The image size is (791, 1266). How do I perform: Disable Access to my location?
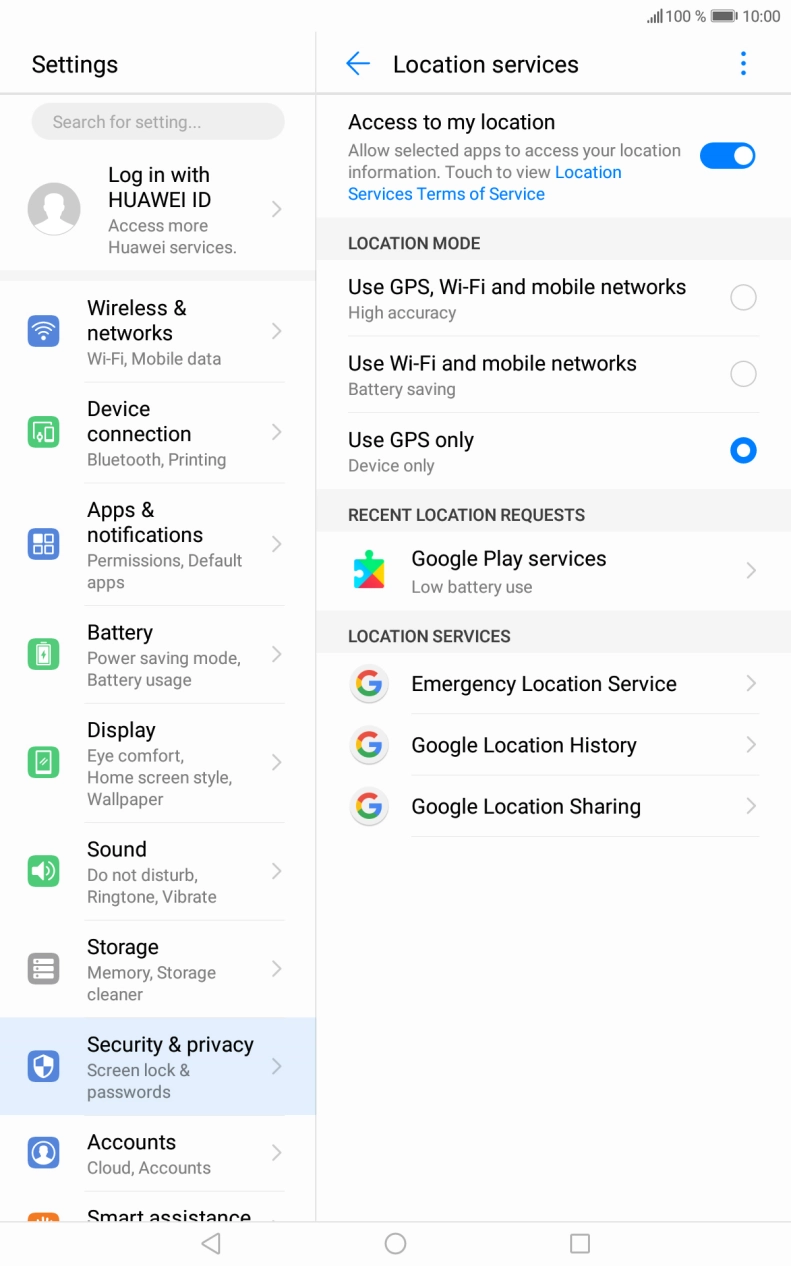coord(727,155)
